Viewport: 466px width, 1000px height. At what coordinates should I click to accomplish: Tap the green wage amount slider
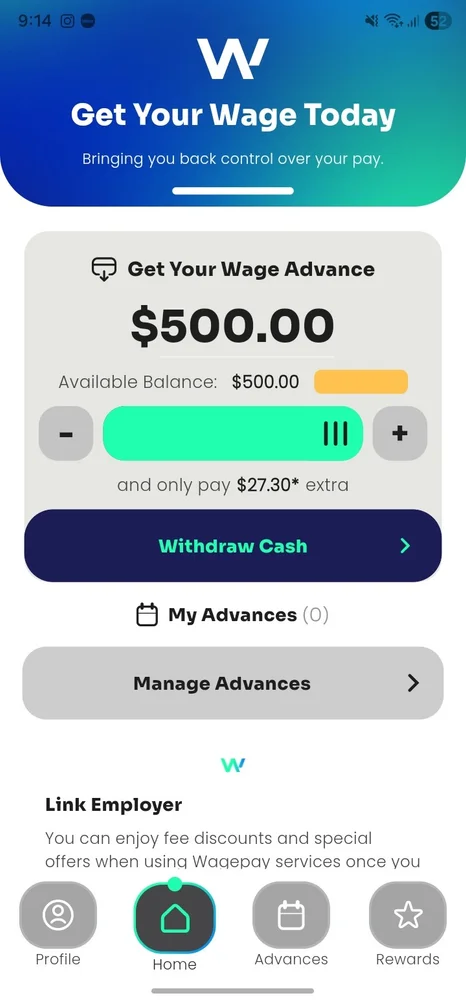233,434
